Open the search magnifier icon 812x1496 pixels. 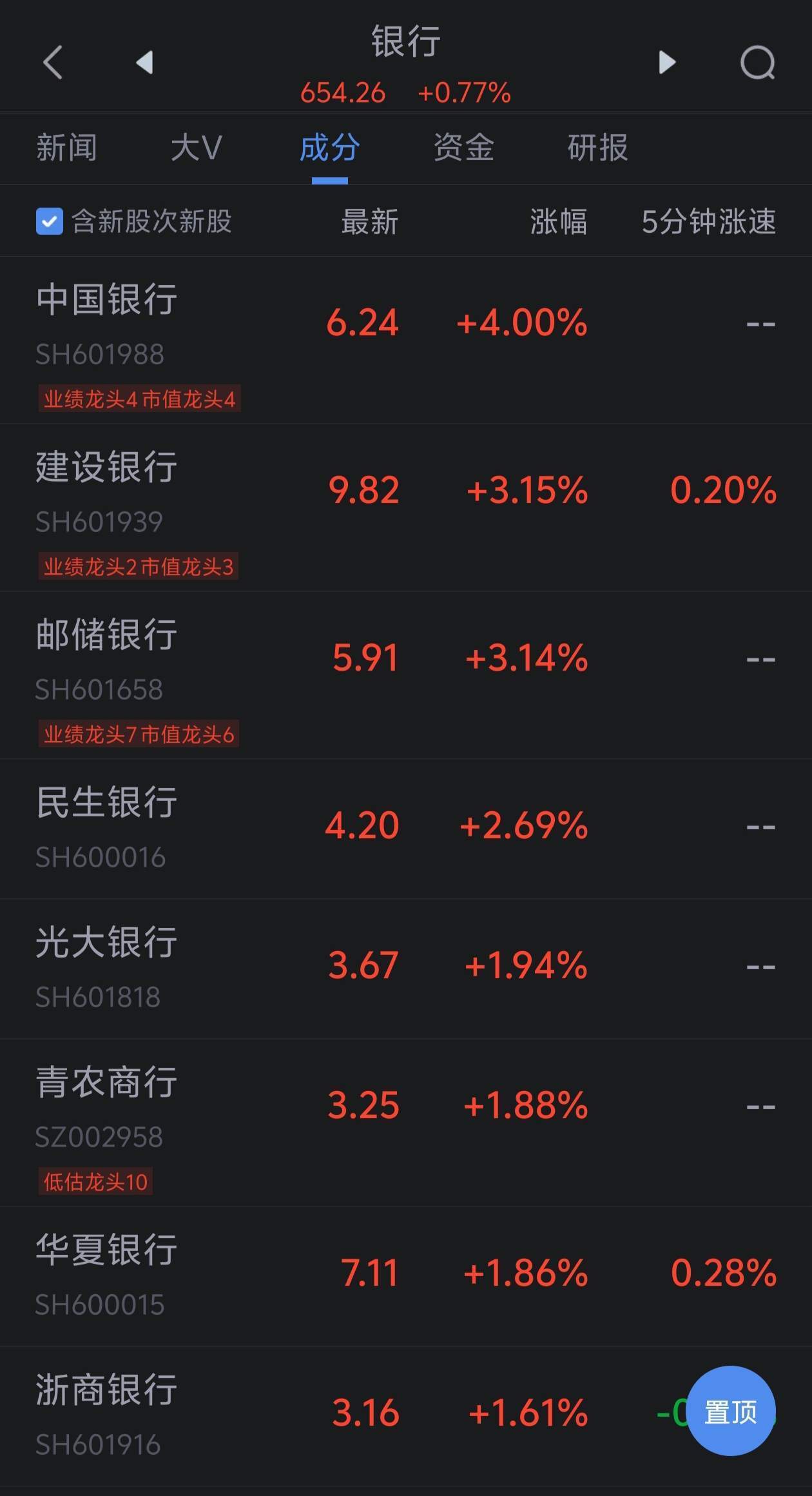click(757, 63)
